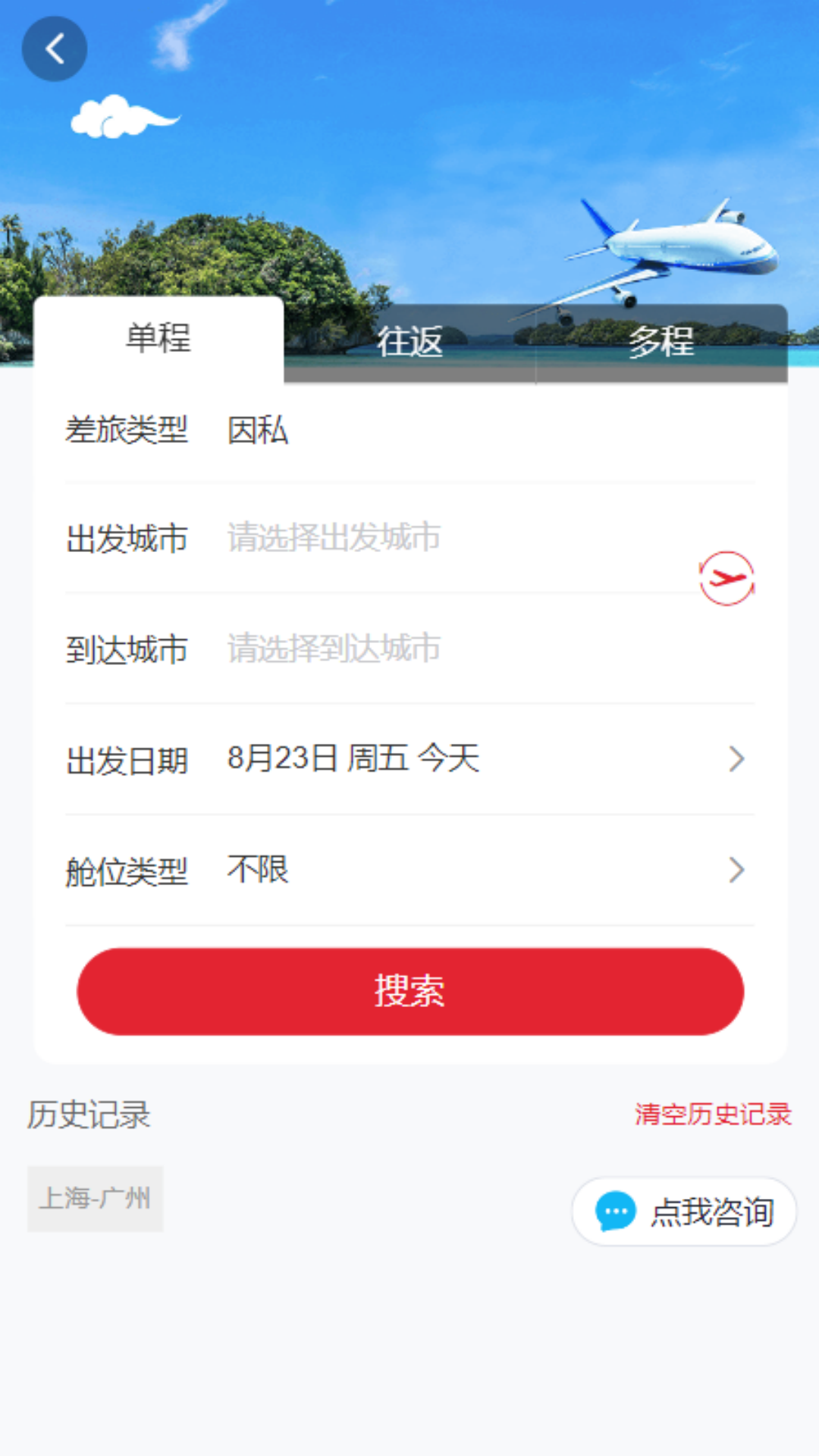The image size is (819, 1456).
Task: Click the date showing 8月23日 周五 今天
Action: click(x=354, y=759)
